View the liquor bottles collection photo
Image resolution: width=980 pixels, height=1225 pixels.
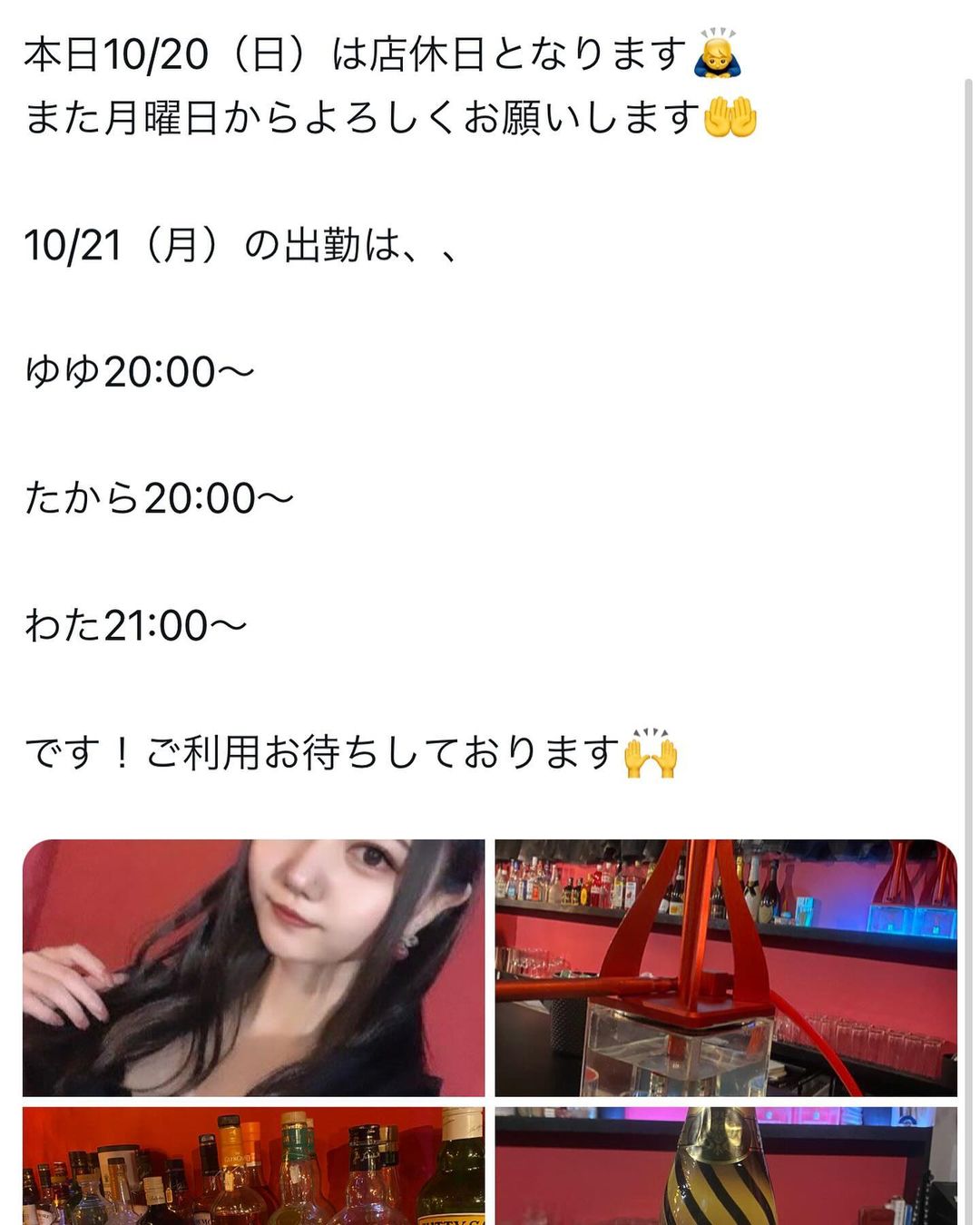253,1166
